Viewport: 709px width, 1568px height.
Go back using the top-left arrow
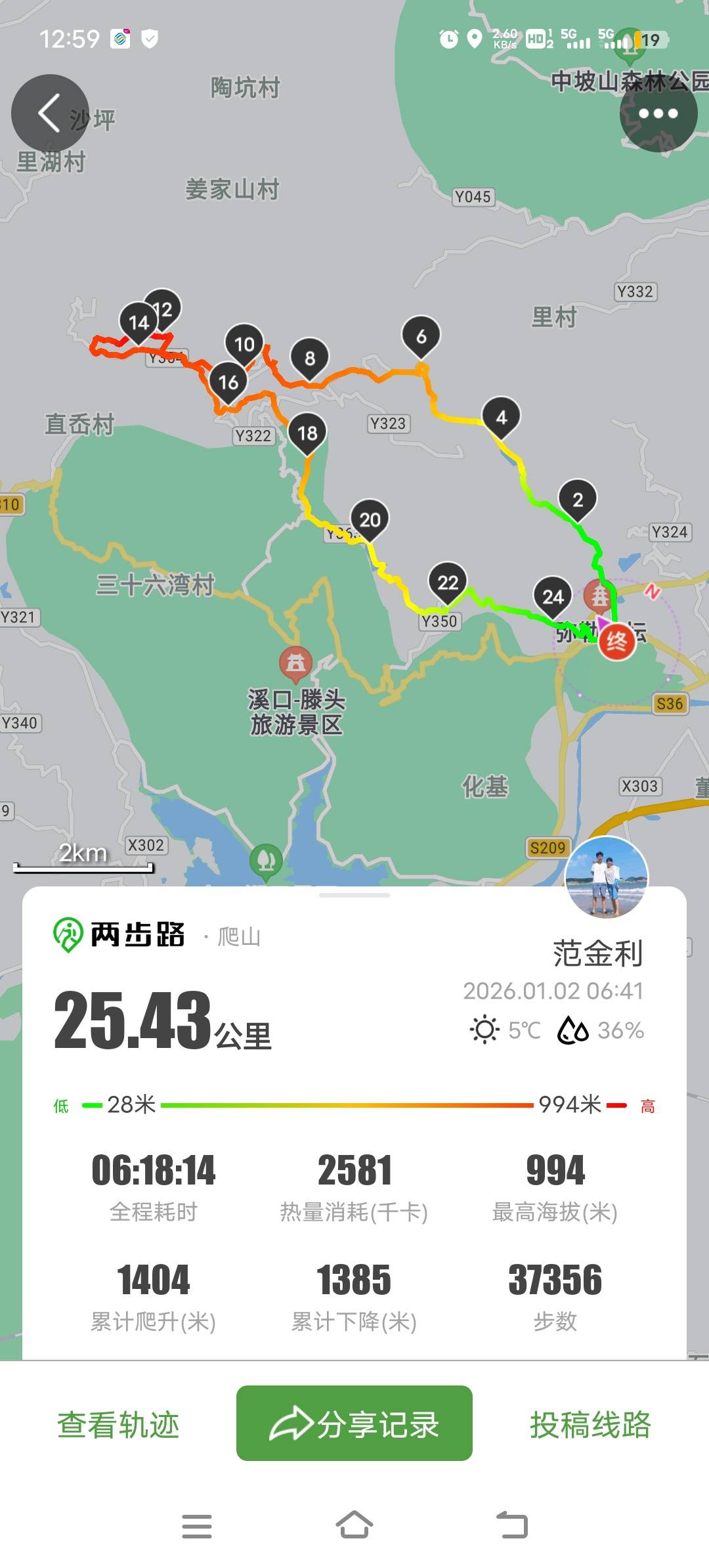pos(50,113)
